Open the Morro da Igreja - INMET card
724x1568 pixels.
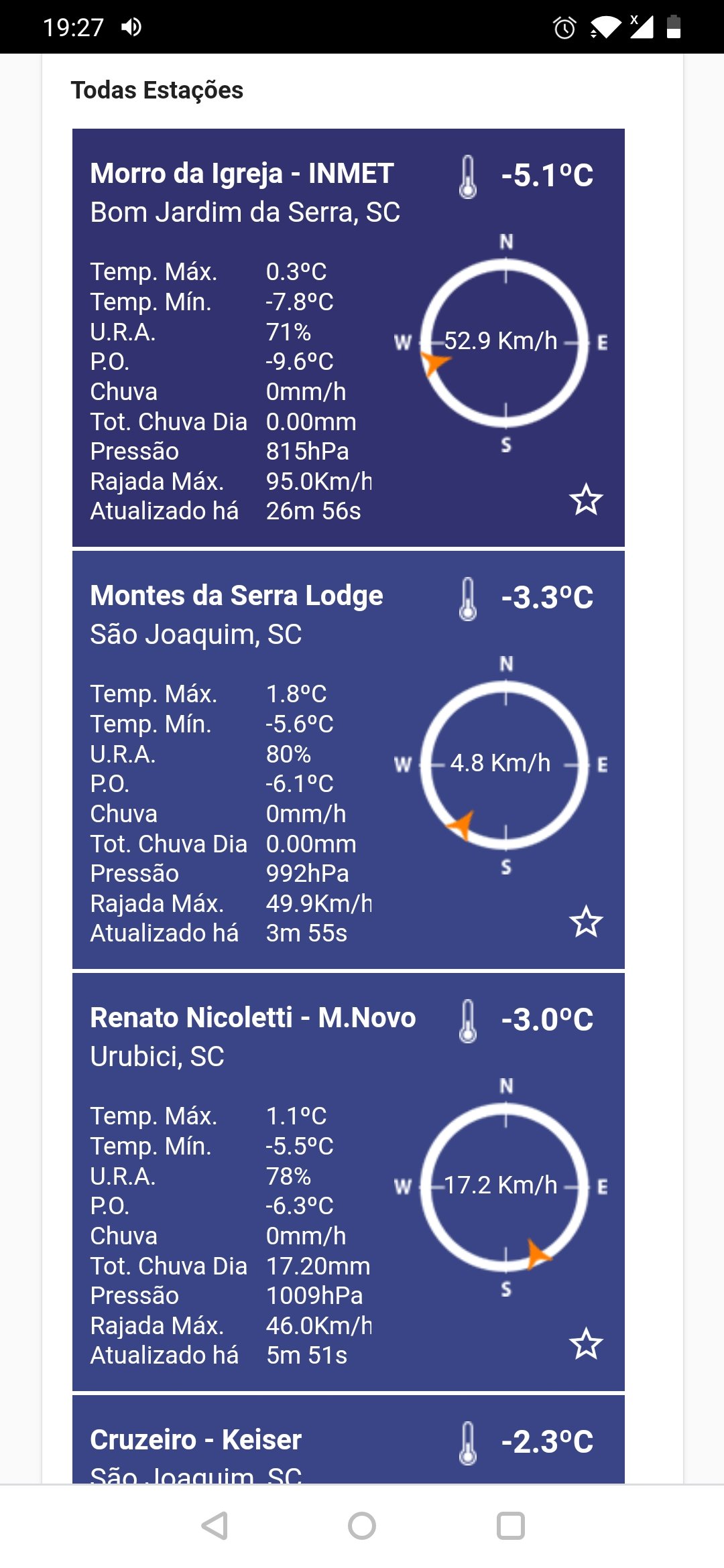[349, 338]
